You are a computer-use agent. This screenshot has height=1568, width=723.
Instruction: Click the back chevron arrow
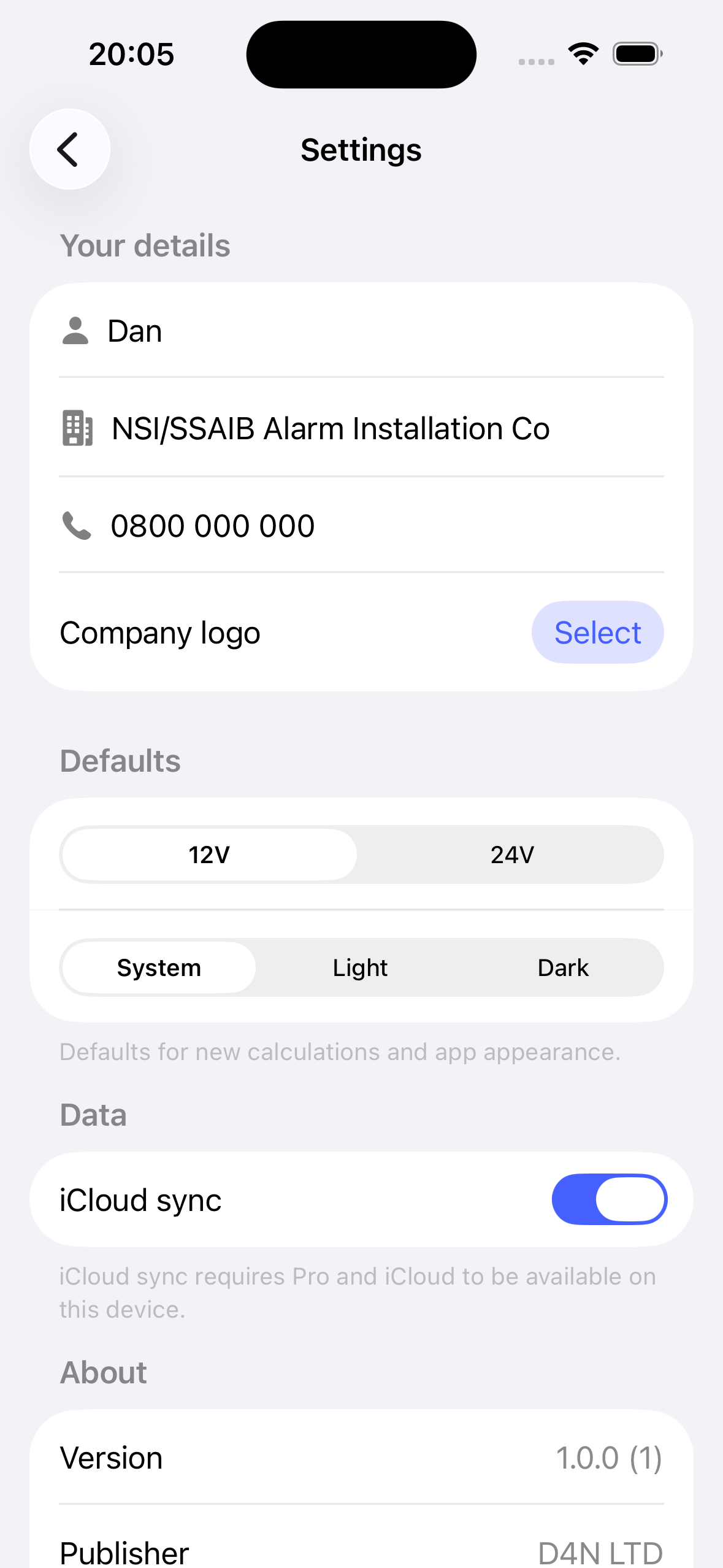click(x=69, y=149)
